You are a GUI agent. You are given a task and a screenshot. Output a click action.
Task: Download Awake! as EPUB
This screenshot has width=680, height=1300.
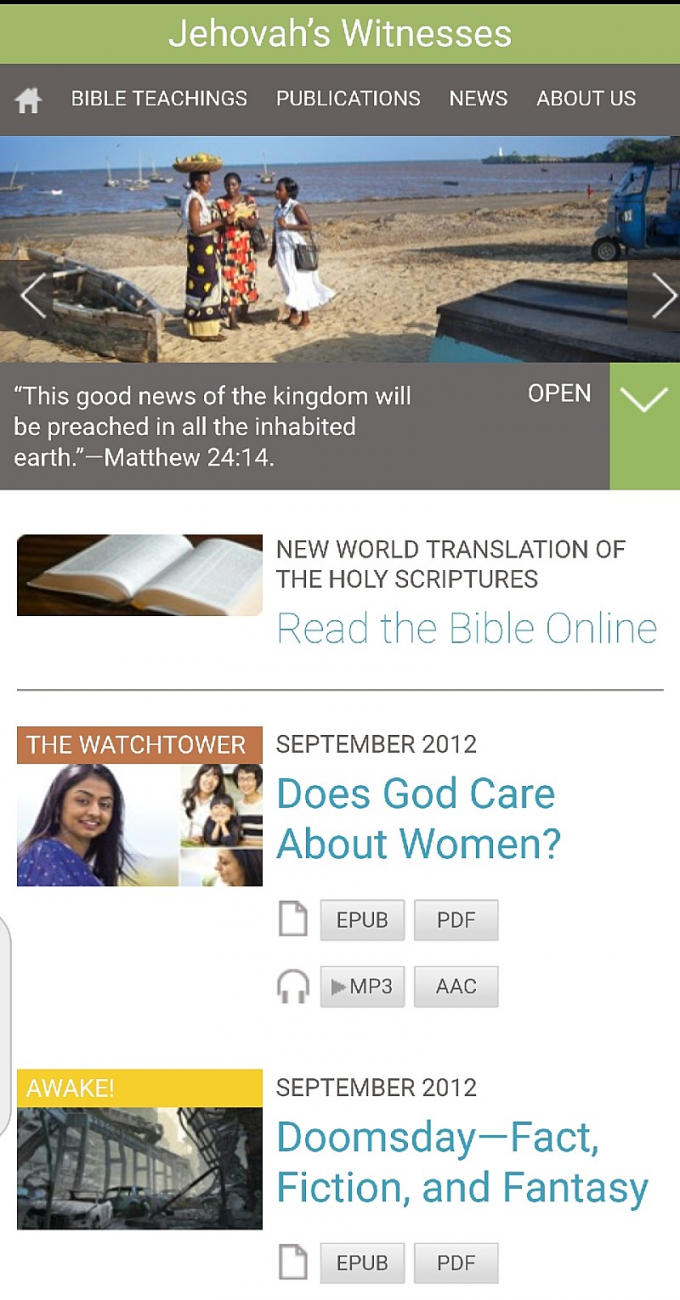click(x=362, y=1263)
